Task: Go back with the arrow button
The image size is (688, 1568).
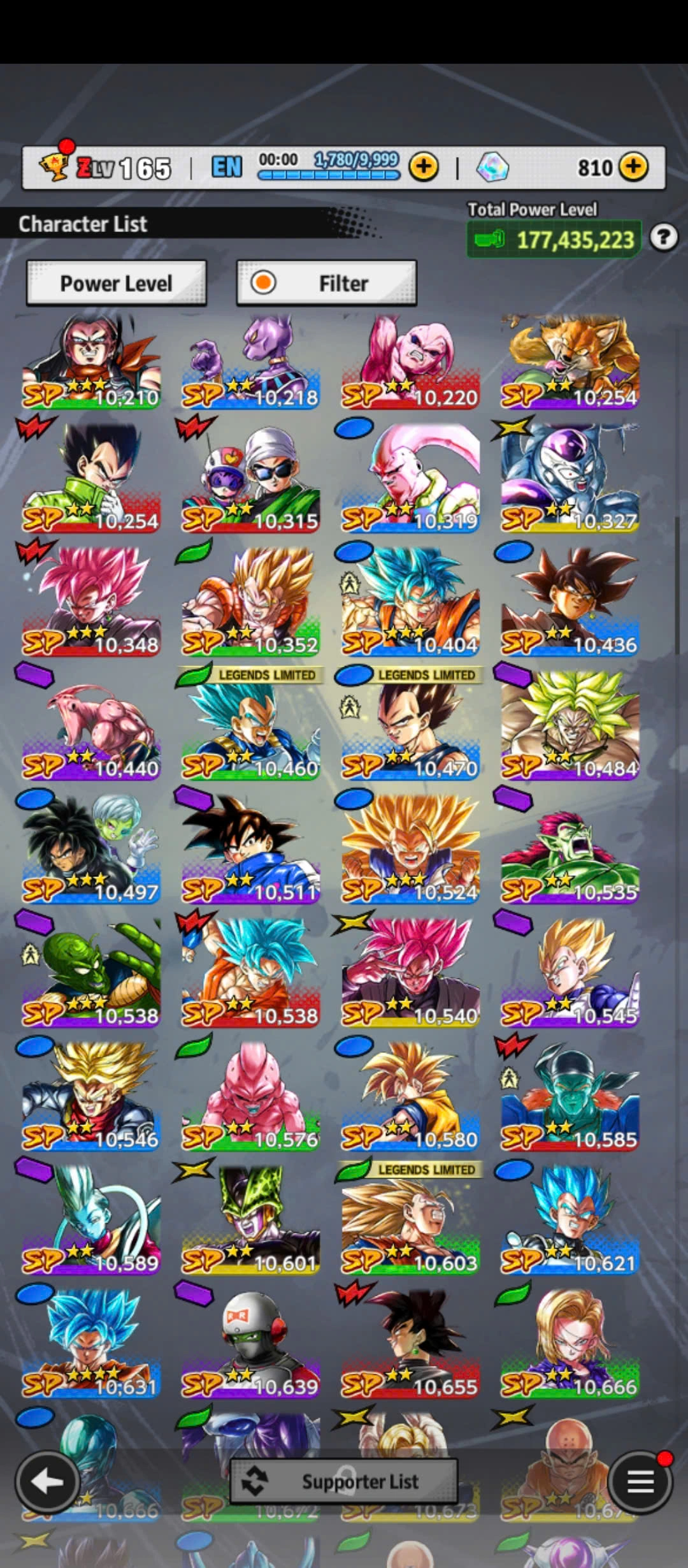Action: coord(48,1483)
